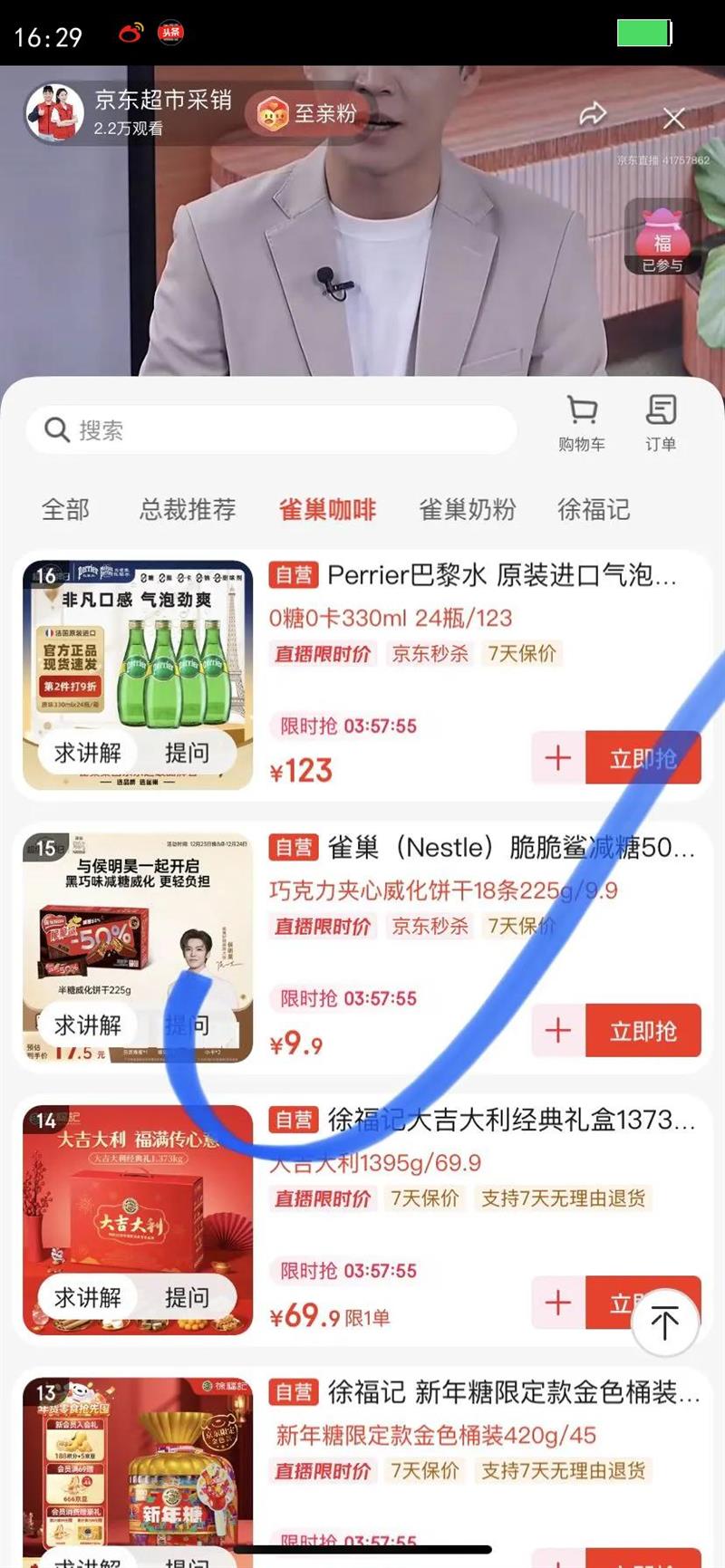Select the 雀巢奶粉 tab
The height and width of the screenshot is (1568, 725).
(467, 509)
